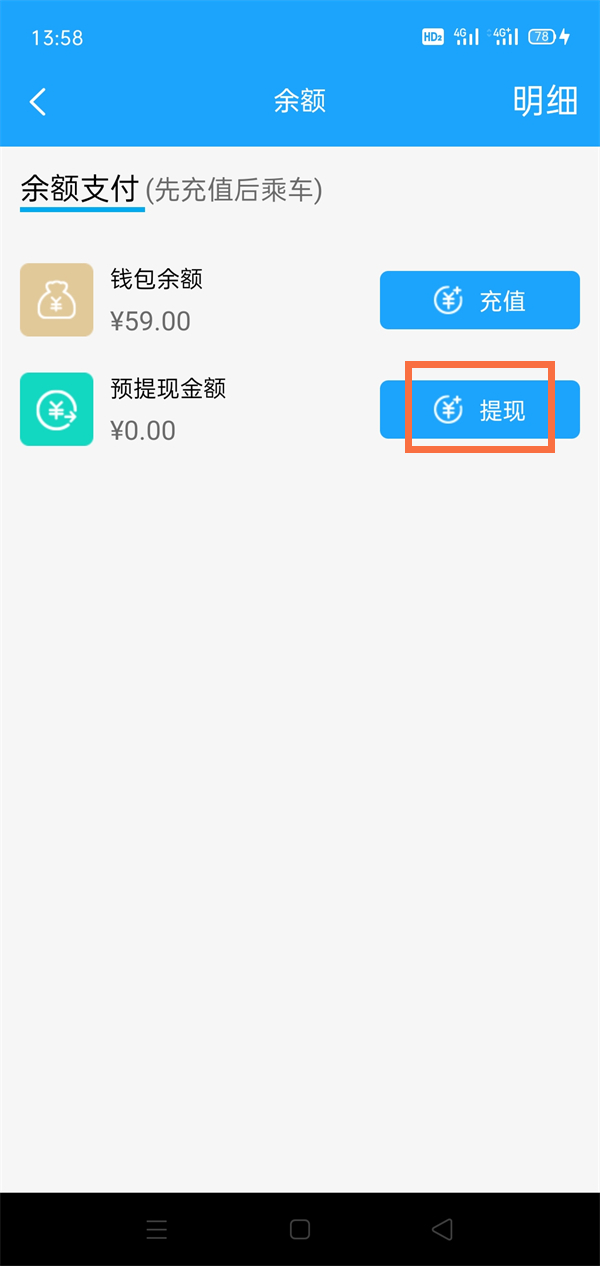Tap the system home button

click(299, 1229)
